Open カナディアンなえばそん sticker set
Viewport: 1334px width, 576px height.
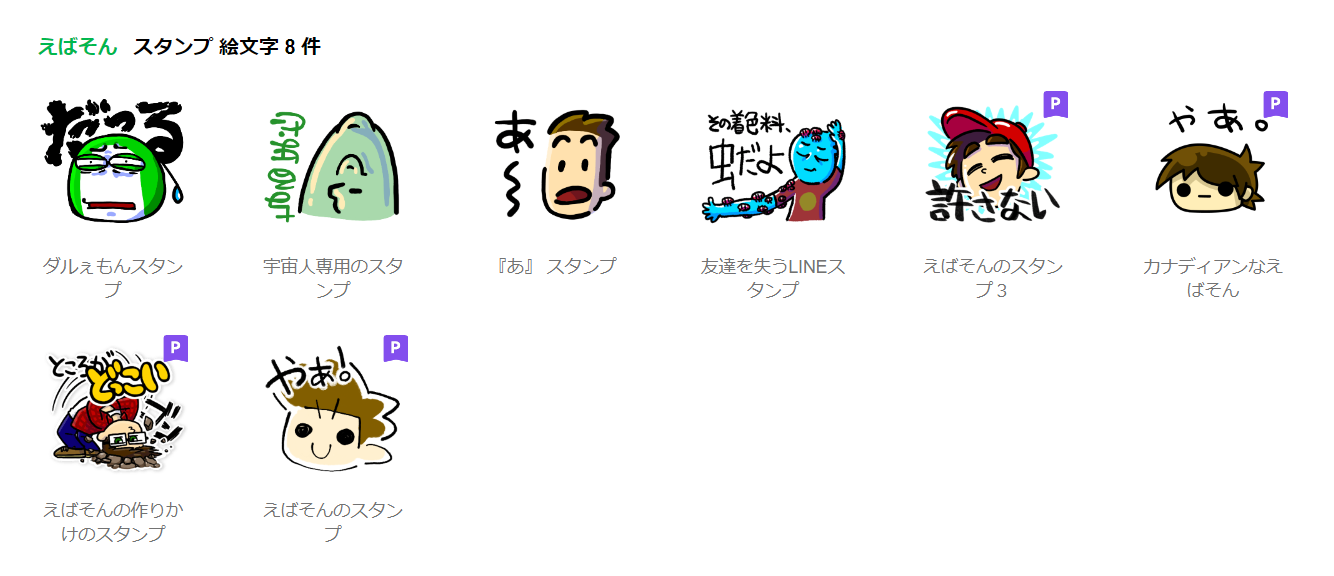point(1213,163)
